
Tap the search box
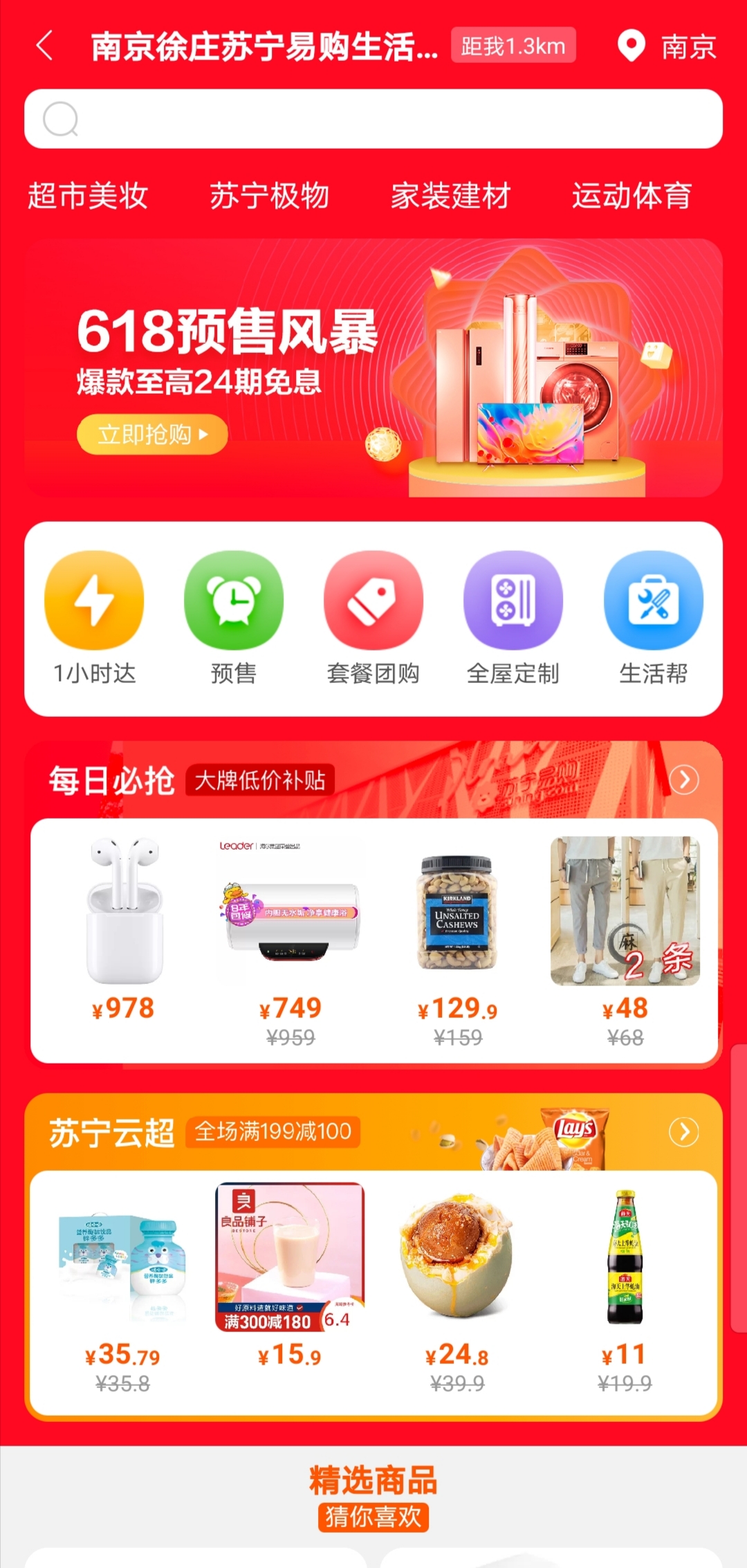373,119
